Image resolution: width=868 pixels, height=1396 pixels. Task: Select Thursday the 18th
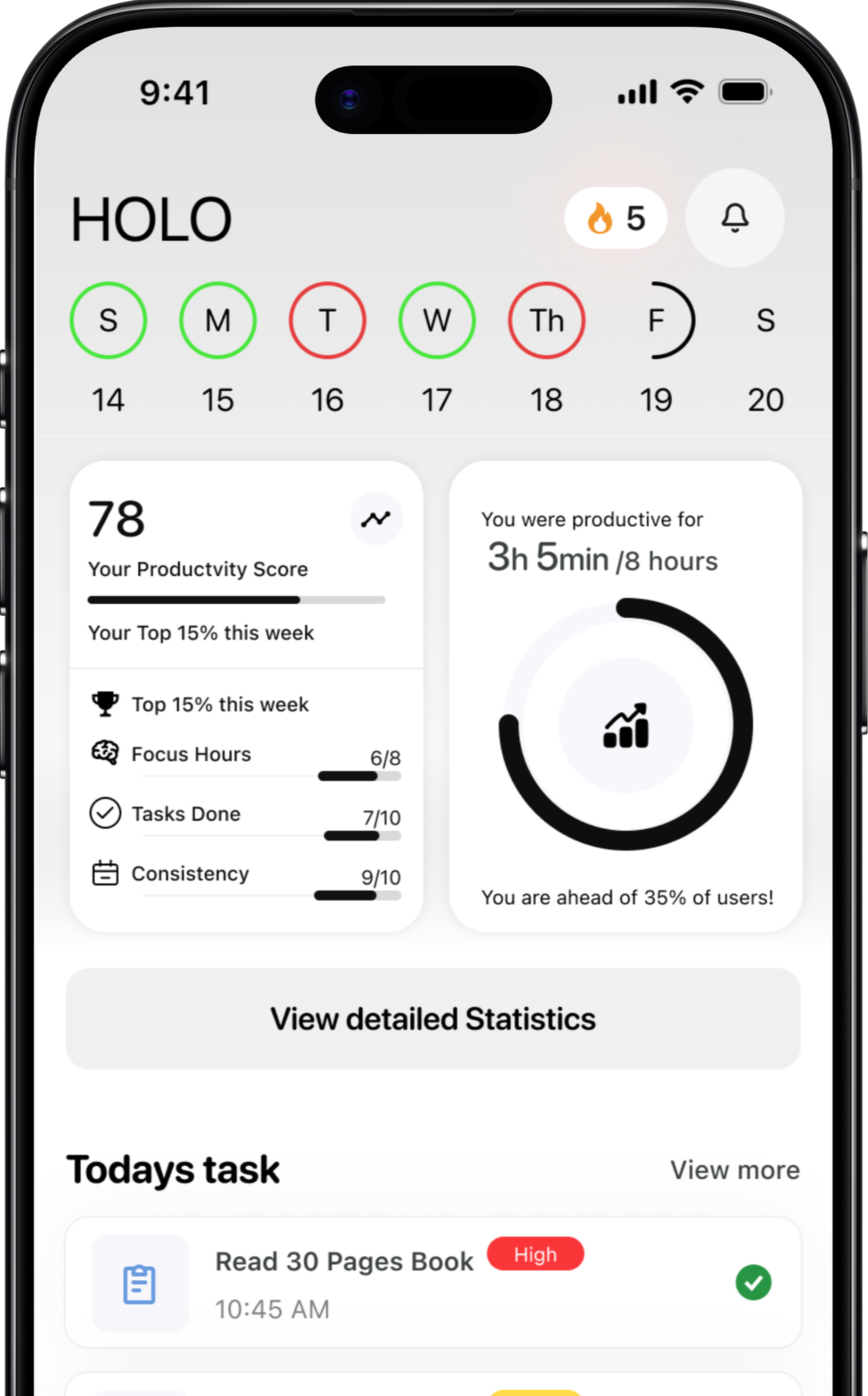click(547, 320)
